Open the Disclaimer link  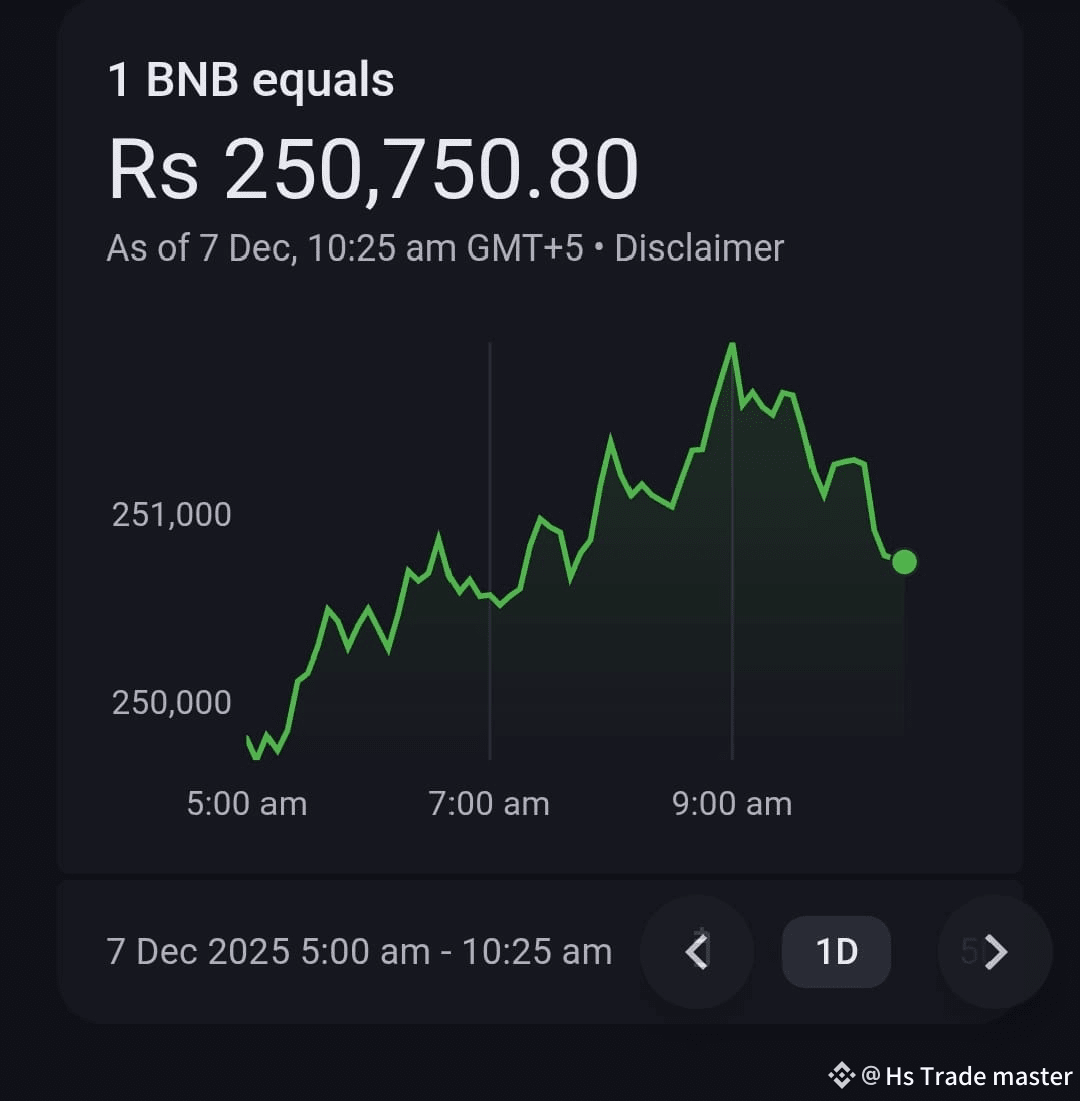tap(699, 248)
